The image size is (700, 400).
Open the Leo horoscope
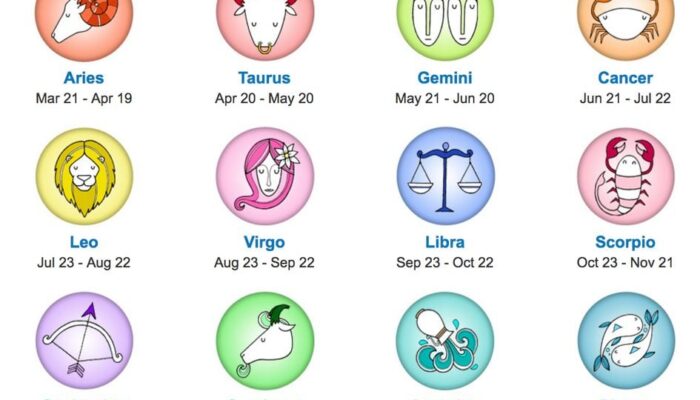coord(84,175)
